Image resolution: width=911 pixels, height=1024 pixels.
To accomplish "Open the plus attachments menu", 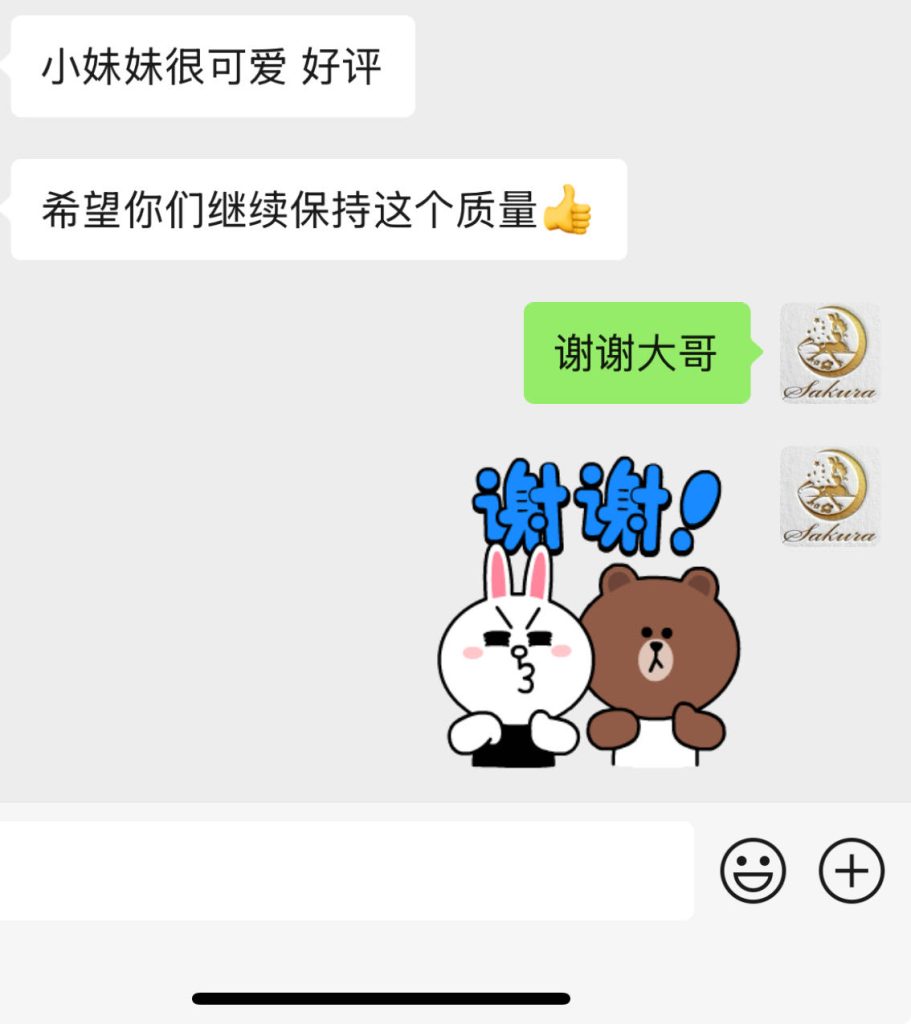I will (852, 870).
